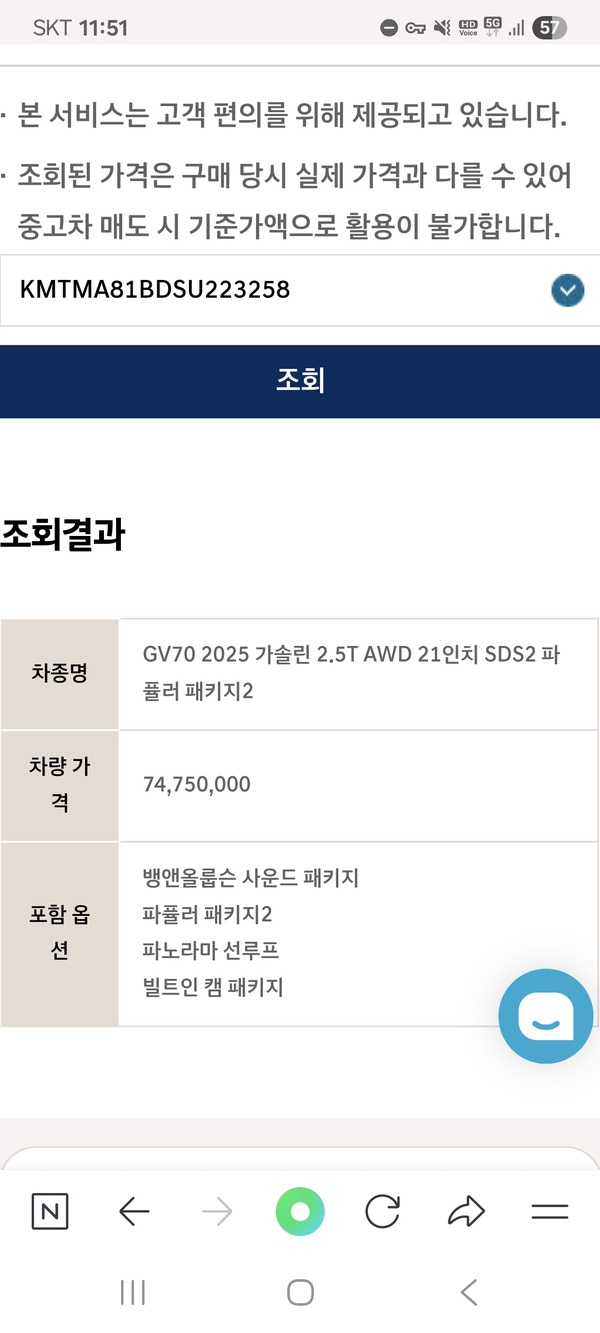Open Naver home from the browser toolbar
The width and height of the screenshot is (600, 1333).
(x=50, y=1212)
